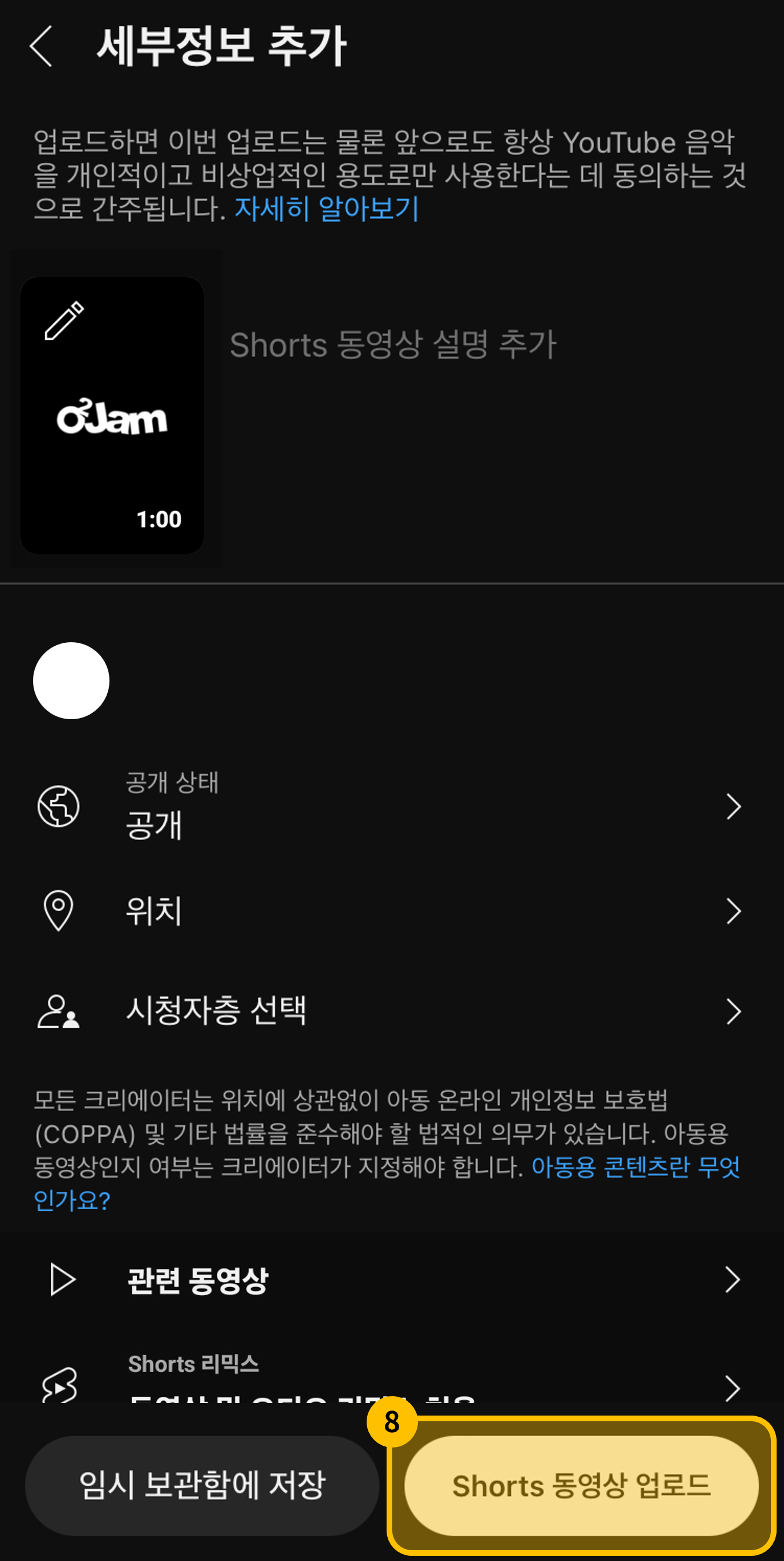Go back from 세부정보 추가 screen

point(41,46)
